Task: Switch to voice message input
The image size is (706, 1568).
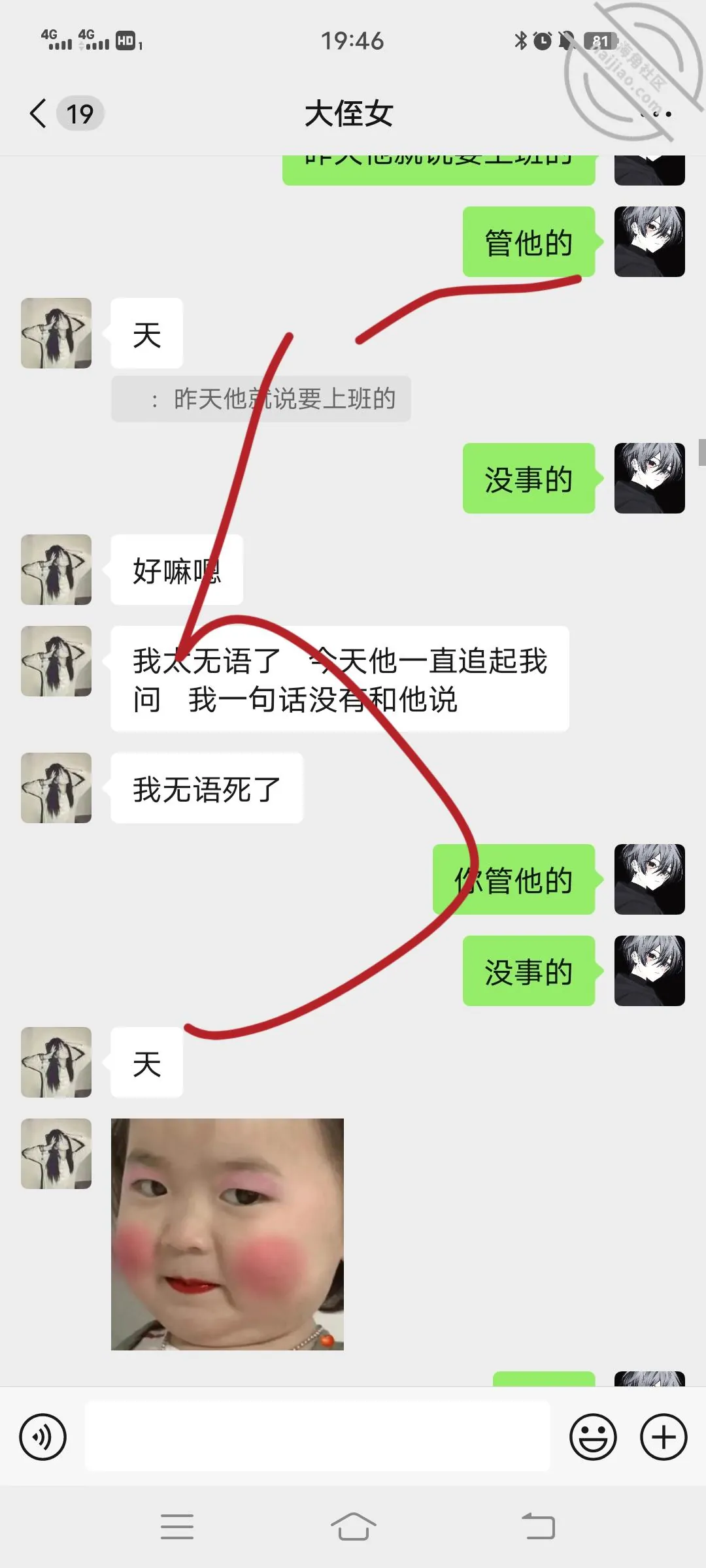Action: coord(42,1437)
